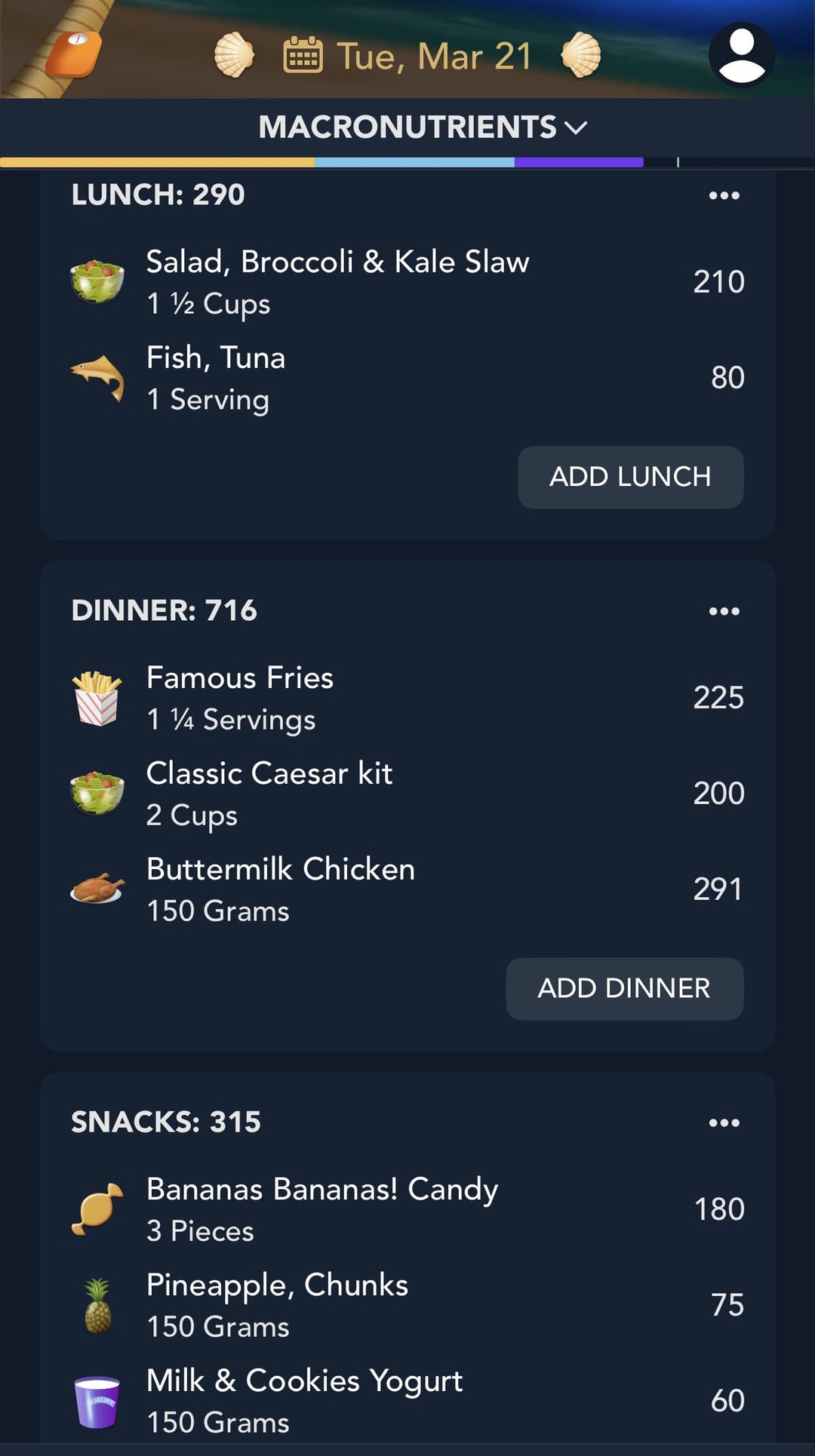The image size is (815, 1456).
Task: Open the Snacks options menu
Action: [724, 1123]
